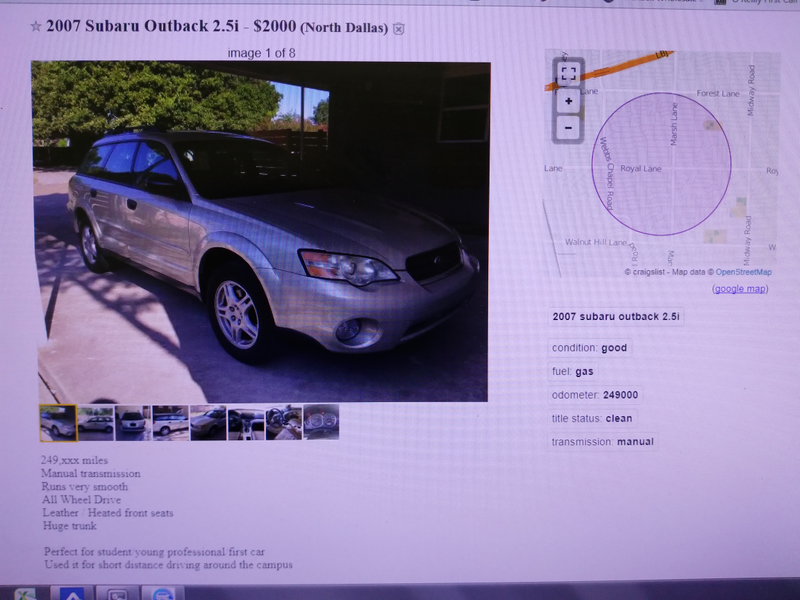Open the google map link
The width and height of the screenshot is (800, 600).
tap(740, 288)
